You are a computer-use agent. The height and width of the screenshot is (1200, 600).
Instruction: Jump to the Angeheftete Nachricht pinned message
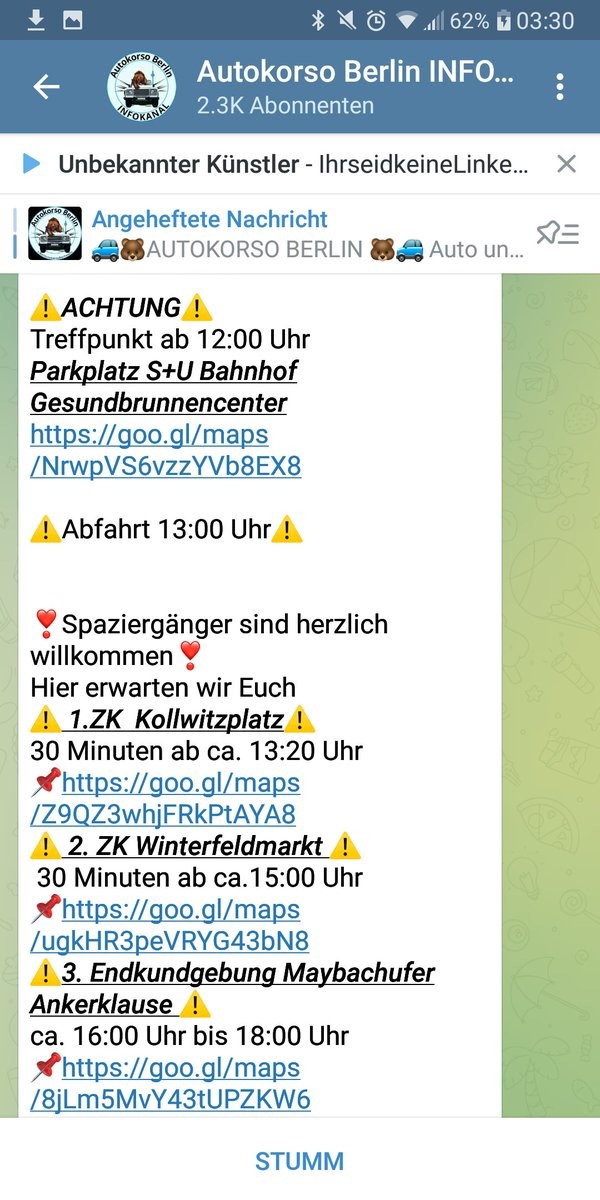(270, 234)
